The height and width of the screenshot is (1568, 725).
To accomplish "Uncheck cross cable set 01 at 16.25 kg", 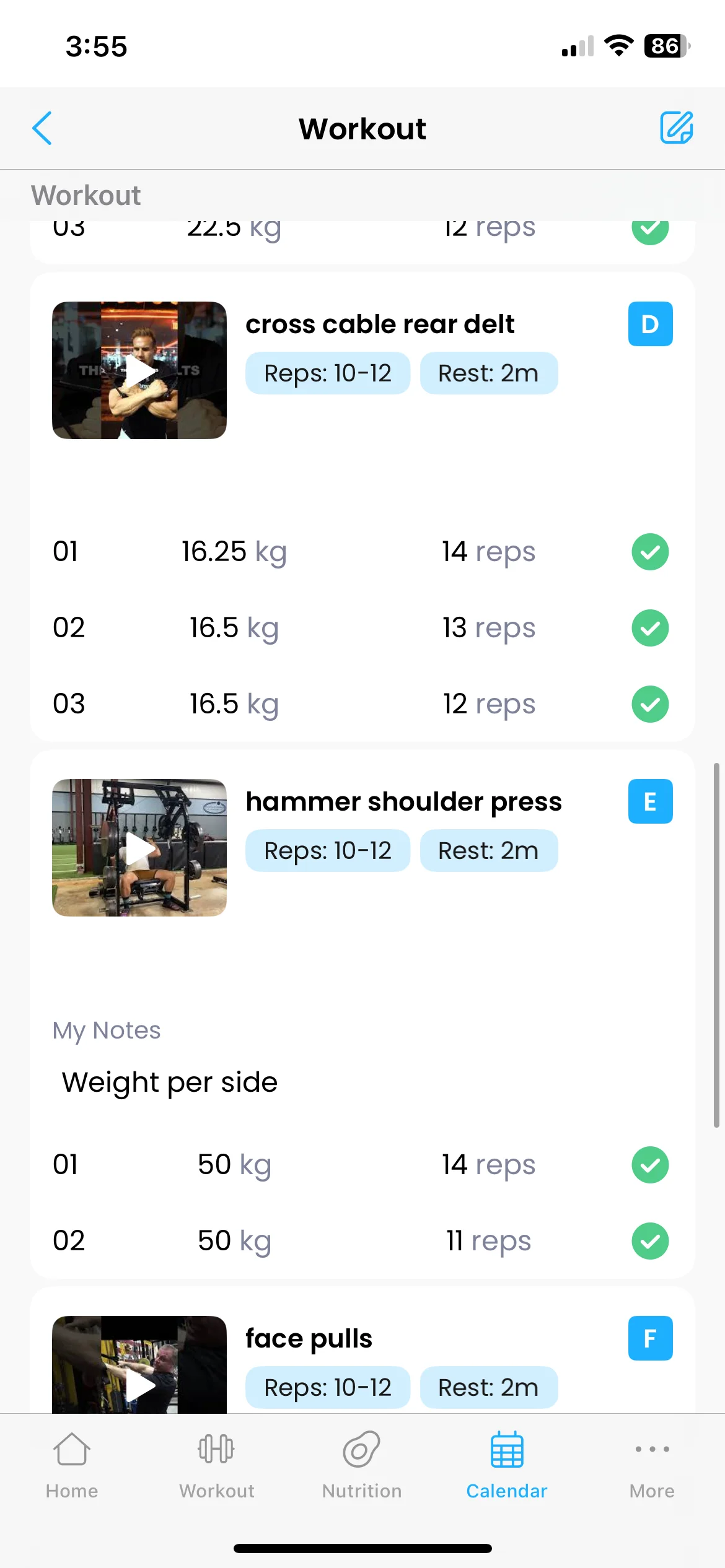I will (650, 552).
